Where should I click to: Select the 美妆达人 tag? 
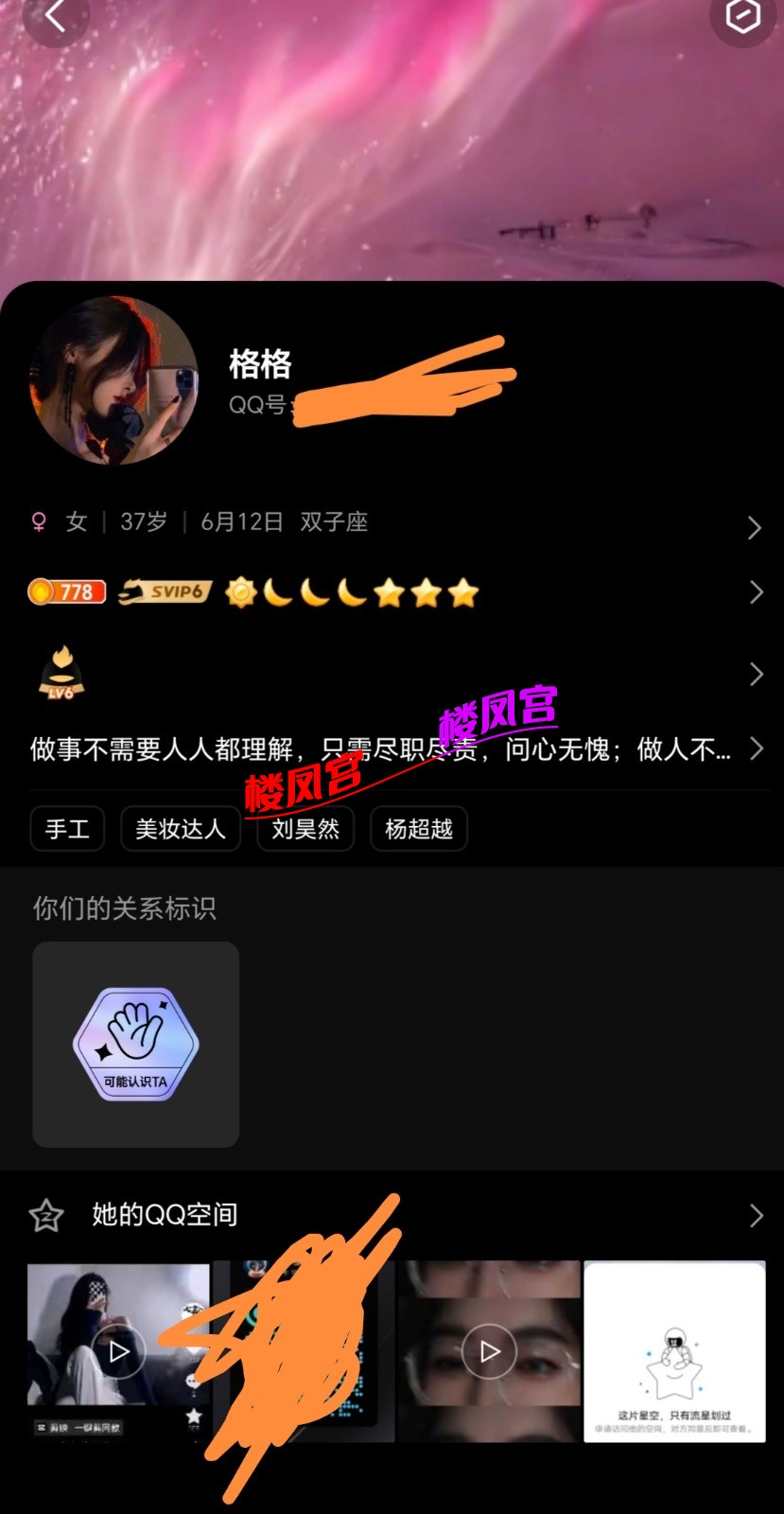[x=180, y=829]
